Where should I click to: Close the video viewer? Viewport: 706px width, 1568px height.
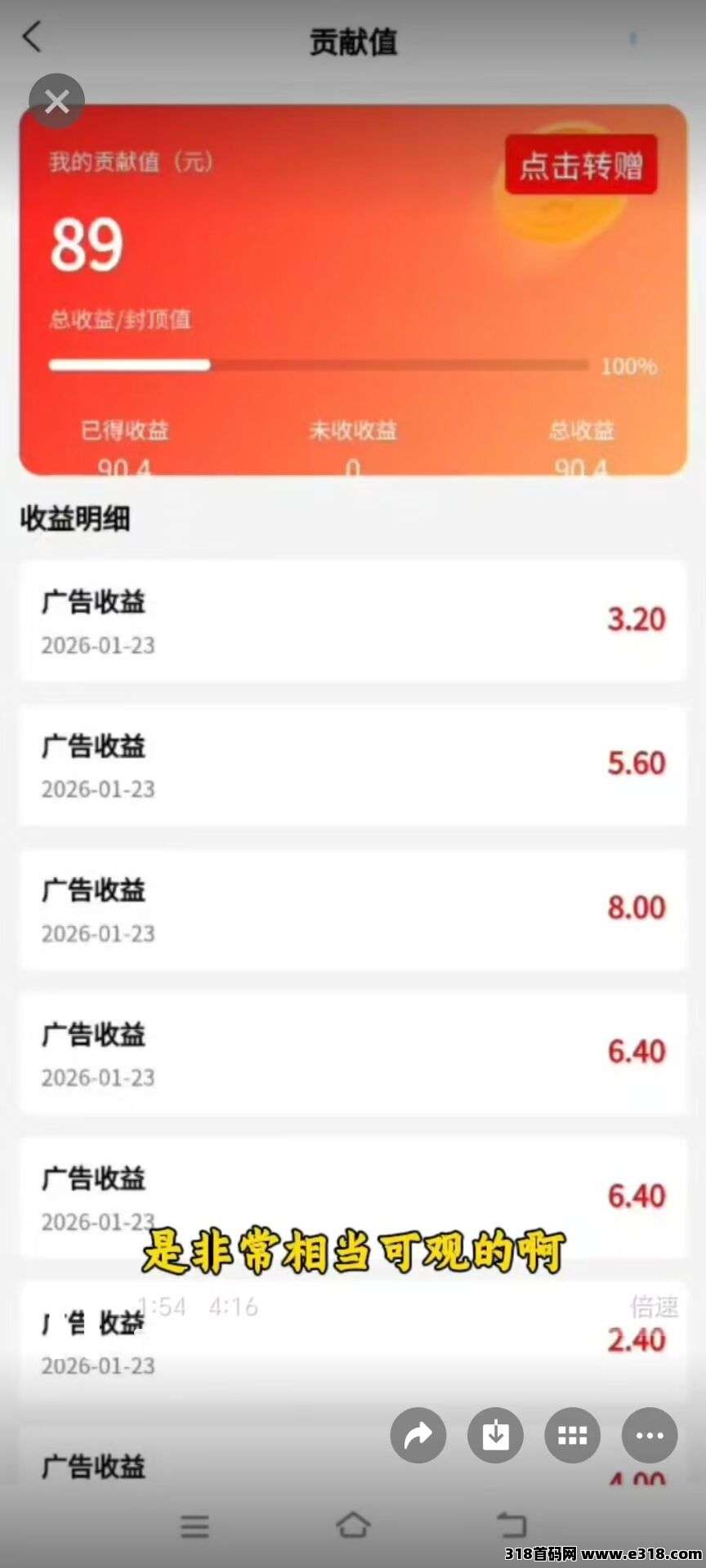coord(56,101)
